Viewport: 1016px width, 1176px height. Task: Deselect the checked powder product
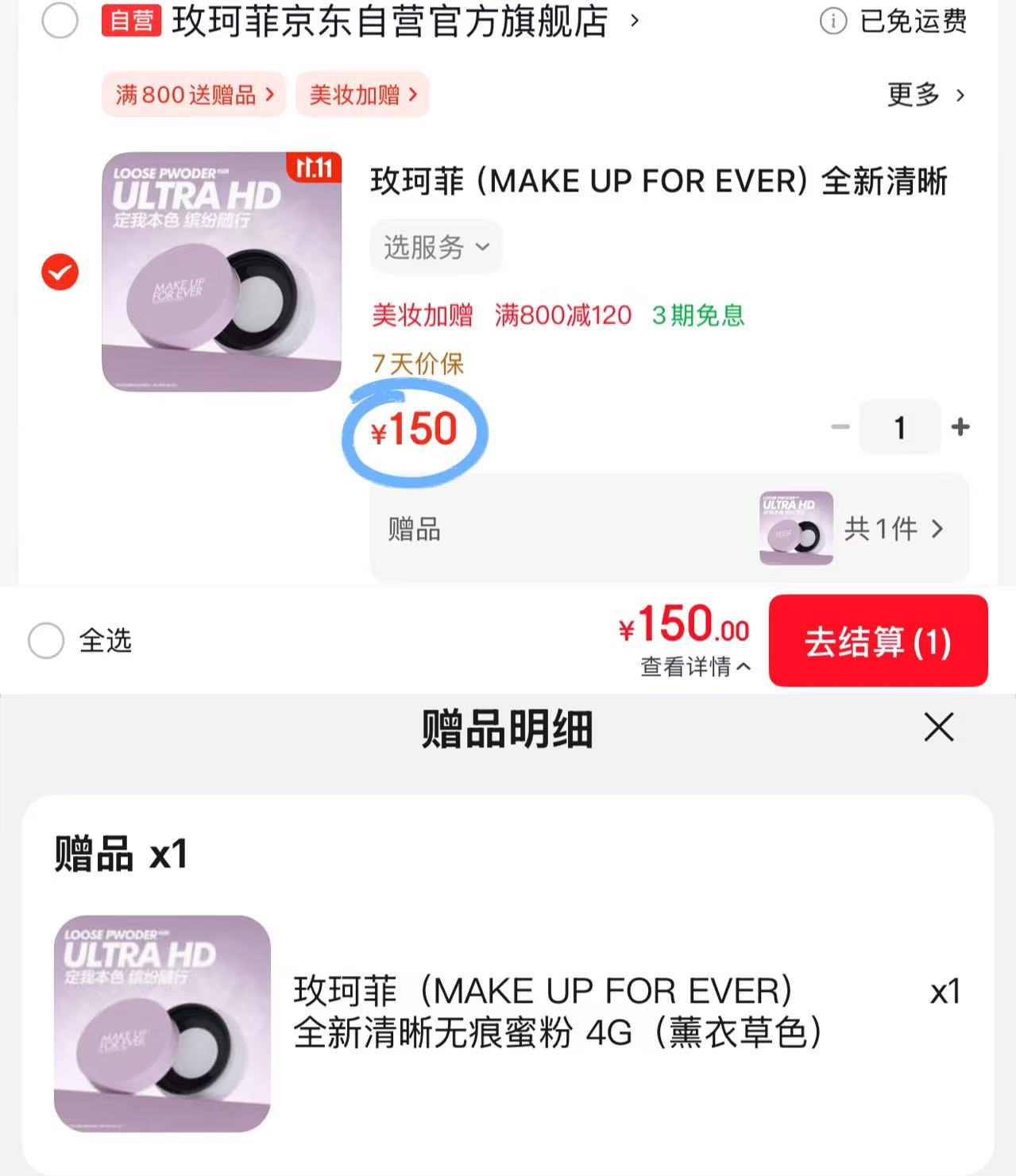point(59,272)
